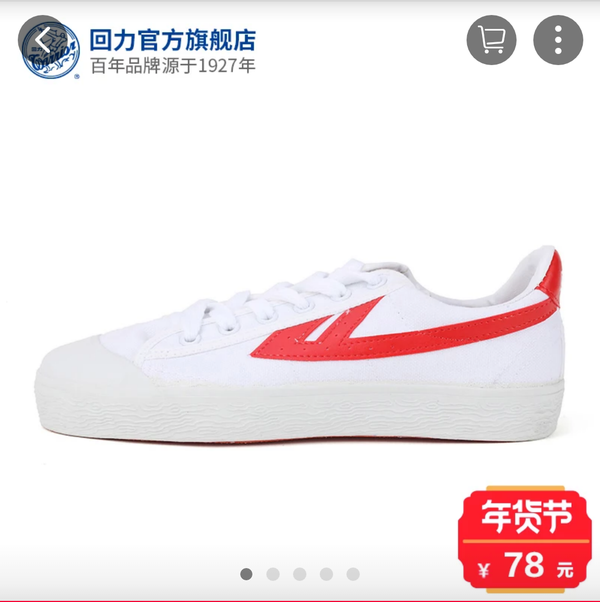Screen dimensions: 600x602
Task: Go back using the arrow icon
Action: coord(40,40)
